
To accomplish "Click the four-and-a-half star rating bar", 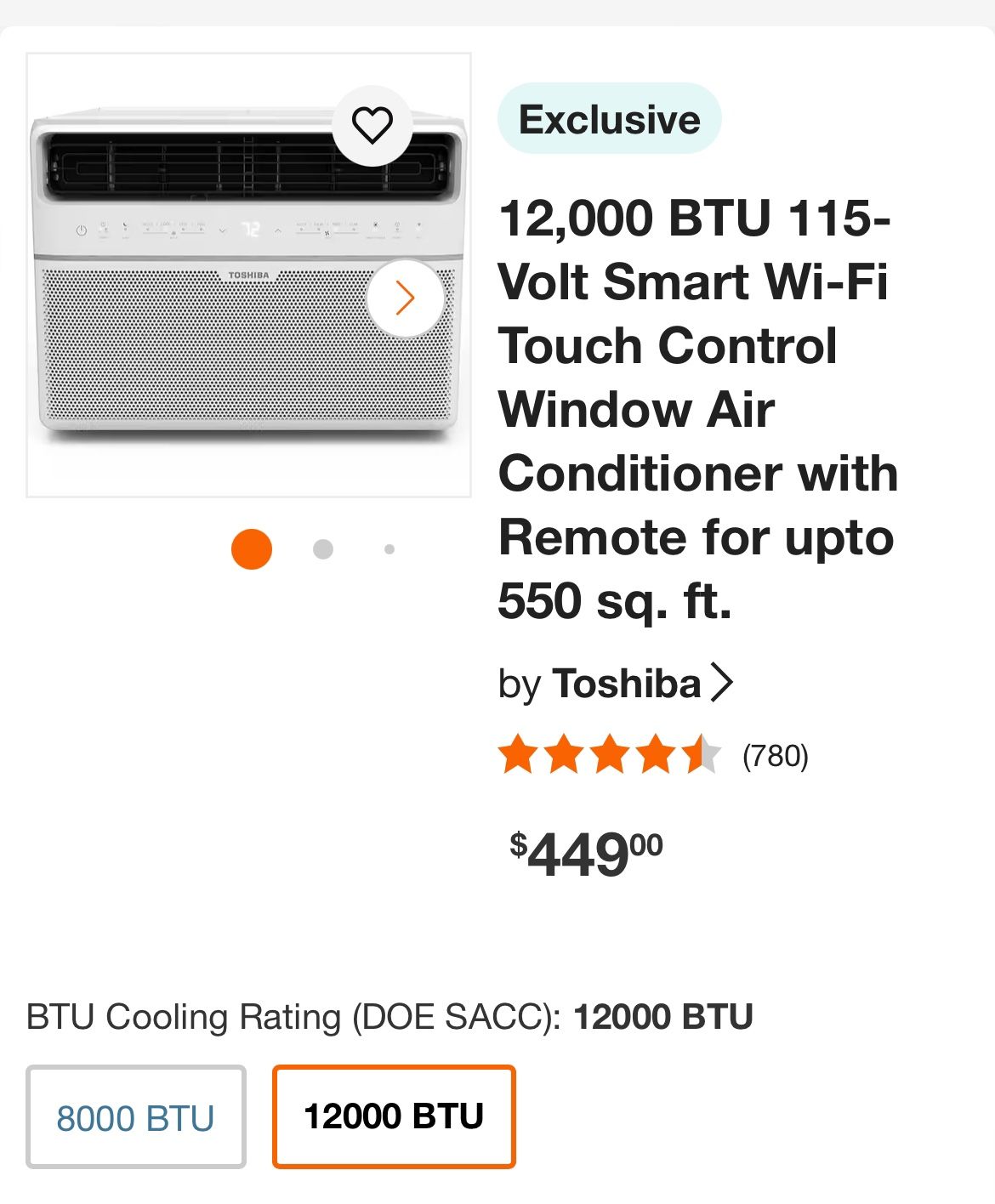I will [x=610, y=753].
